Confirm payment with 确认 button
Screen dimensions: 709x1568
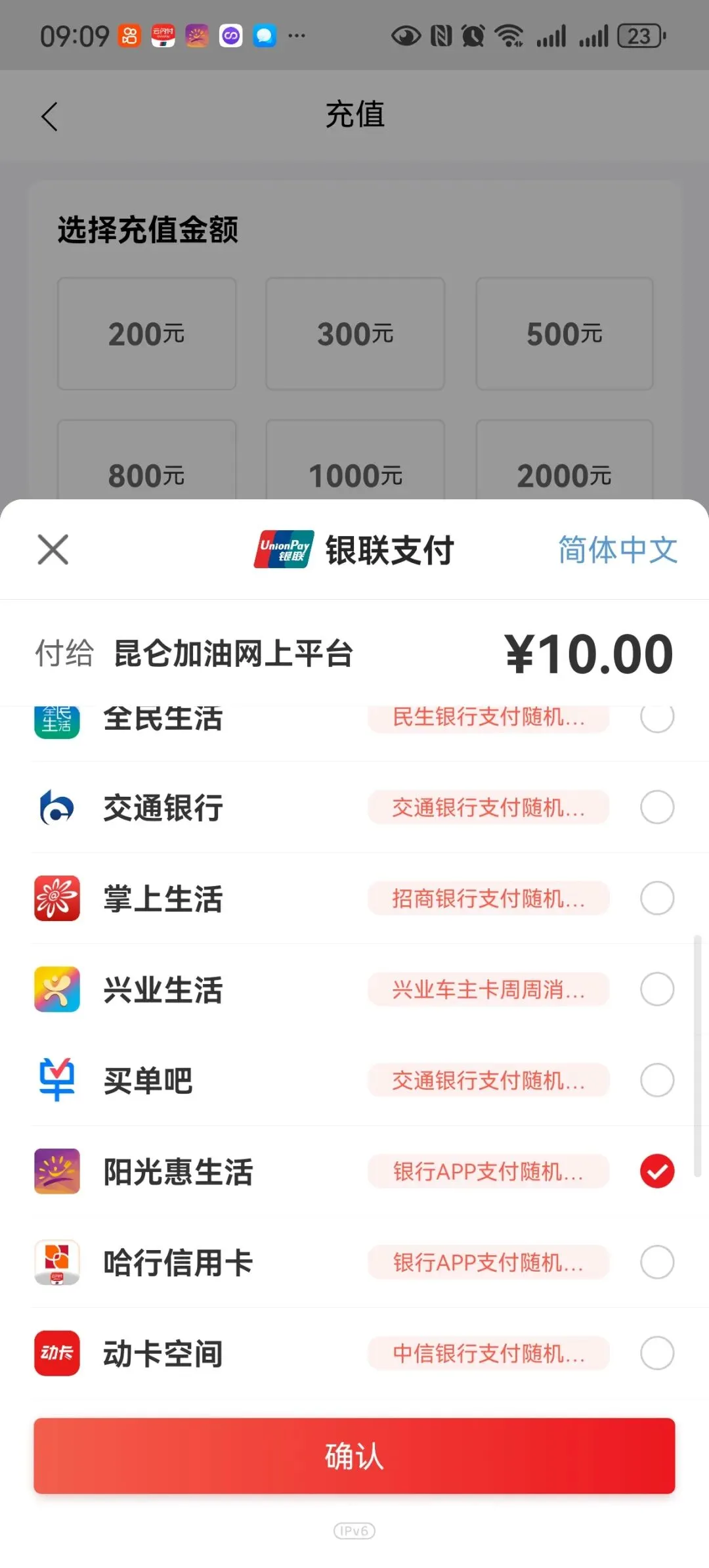(x=354, y=1456)
